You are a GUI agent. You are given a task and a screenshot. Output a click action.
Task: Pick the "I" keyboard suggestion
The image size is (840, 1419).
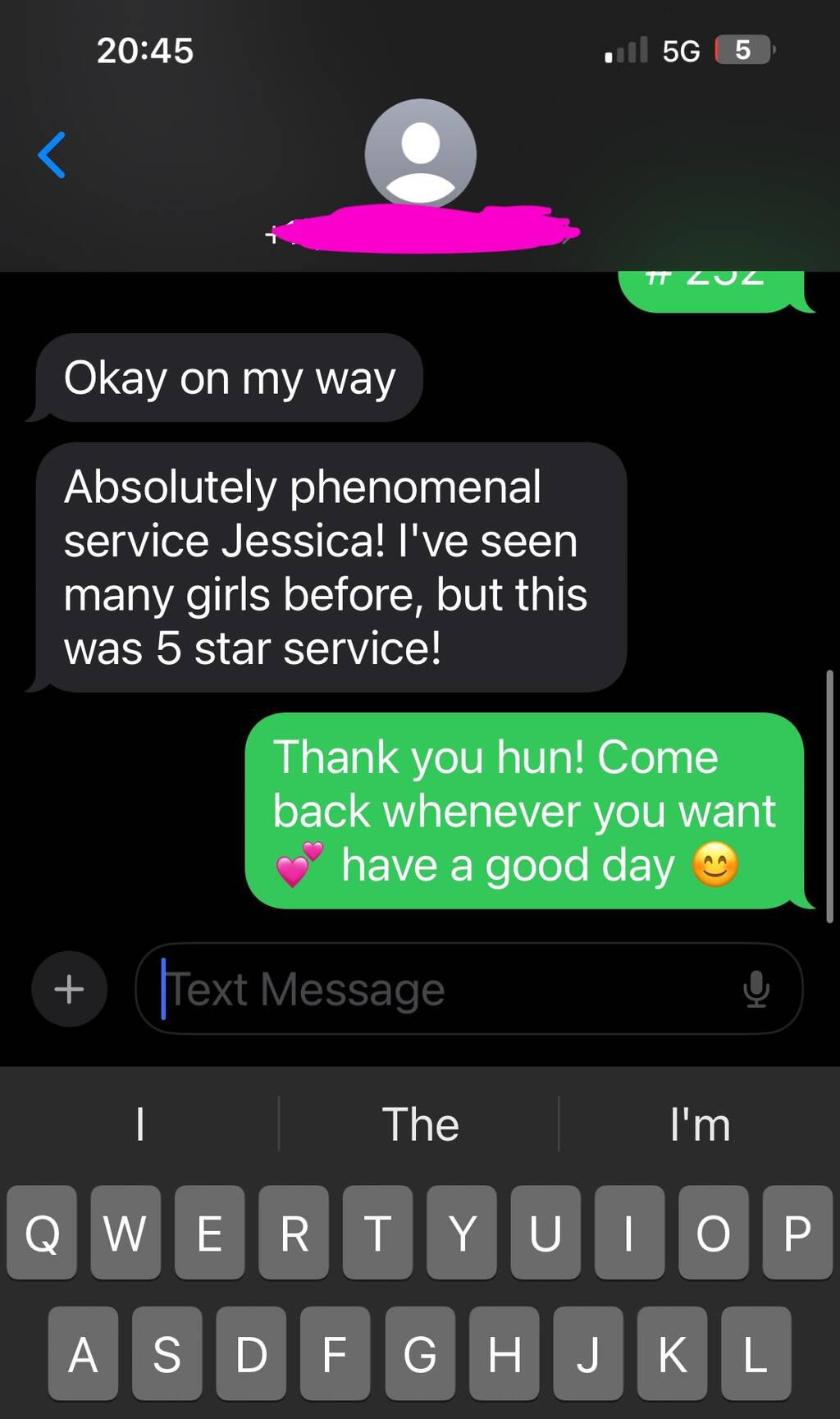click(x=140, y=1124)
